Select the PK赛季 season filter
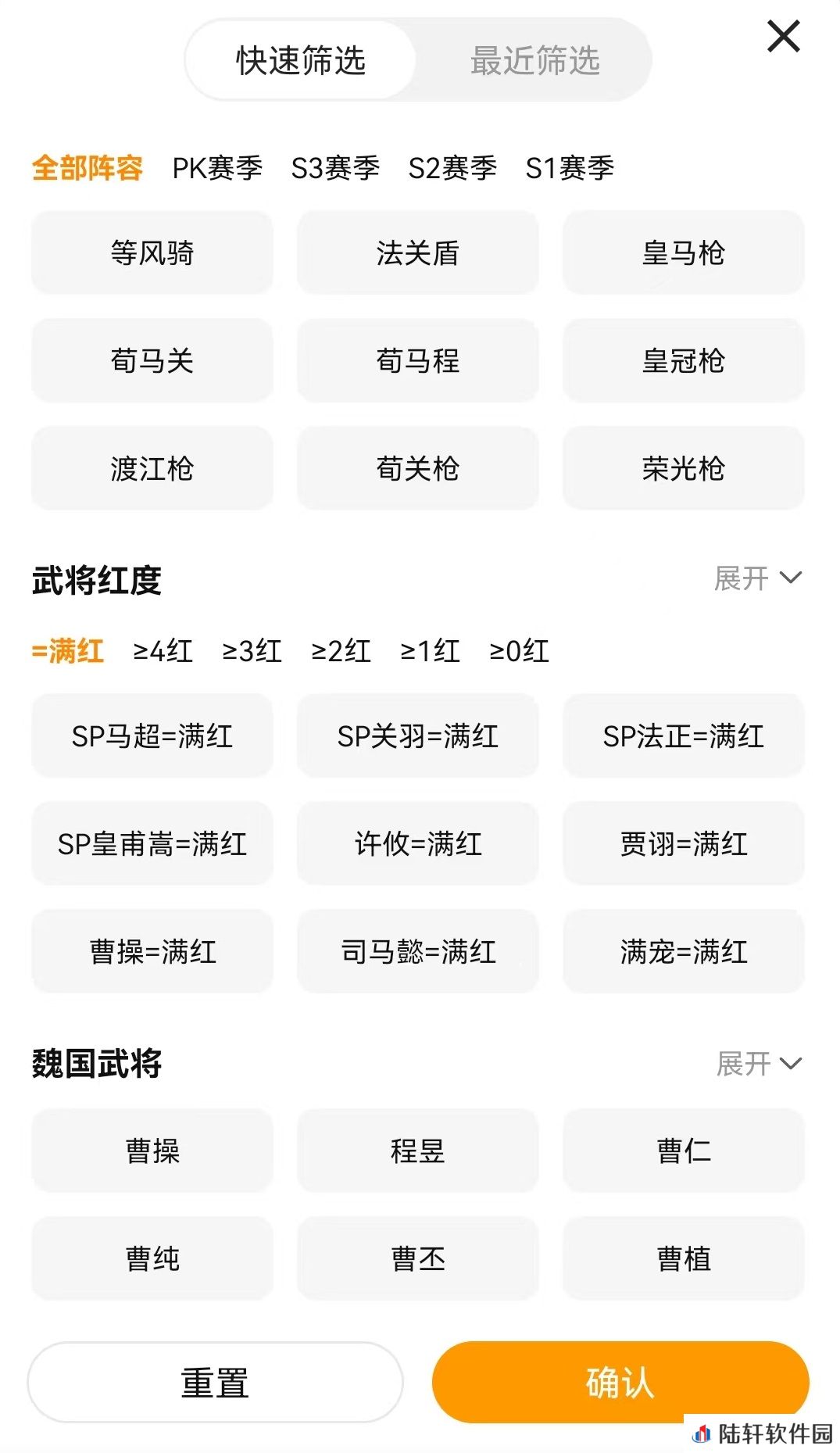Viewport: 840px width, 1453px height. click(217, 168)
